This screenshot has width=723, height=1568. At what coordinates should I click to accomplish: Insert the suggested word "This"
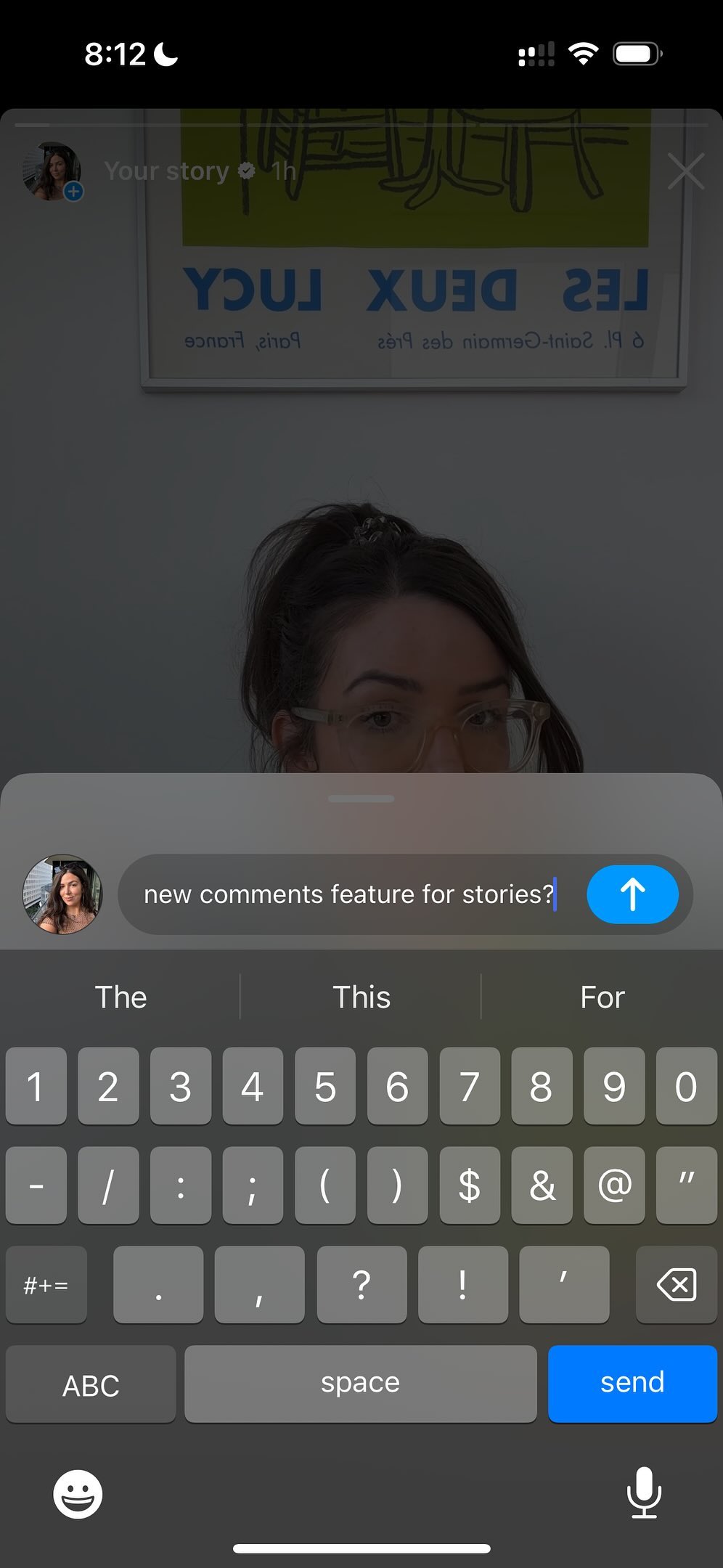click(x=361, y=997)
